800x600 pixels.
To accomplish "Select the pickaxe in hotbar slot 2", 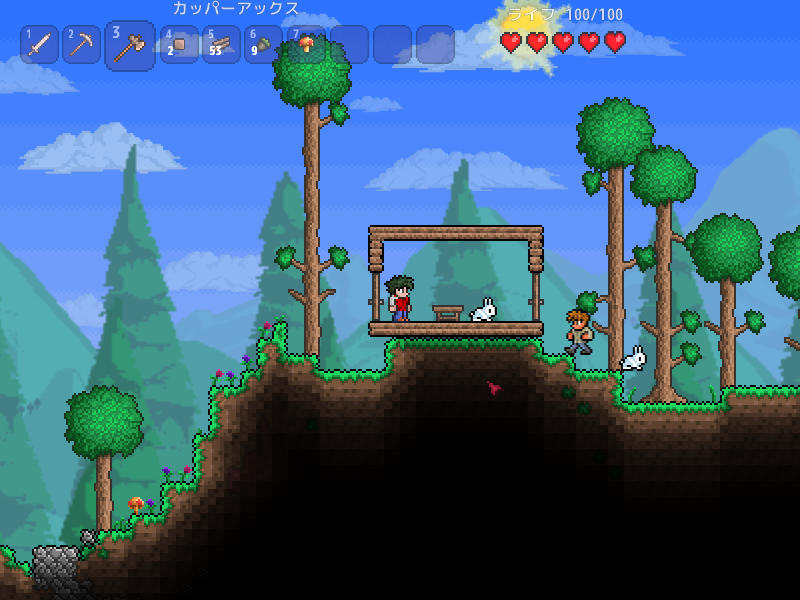I will pos(82,45).
